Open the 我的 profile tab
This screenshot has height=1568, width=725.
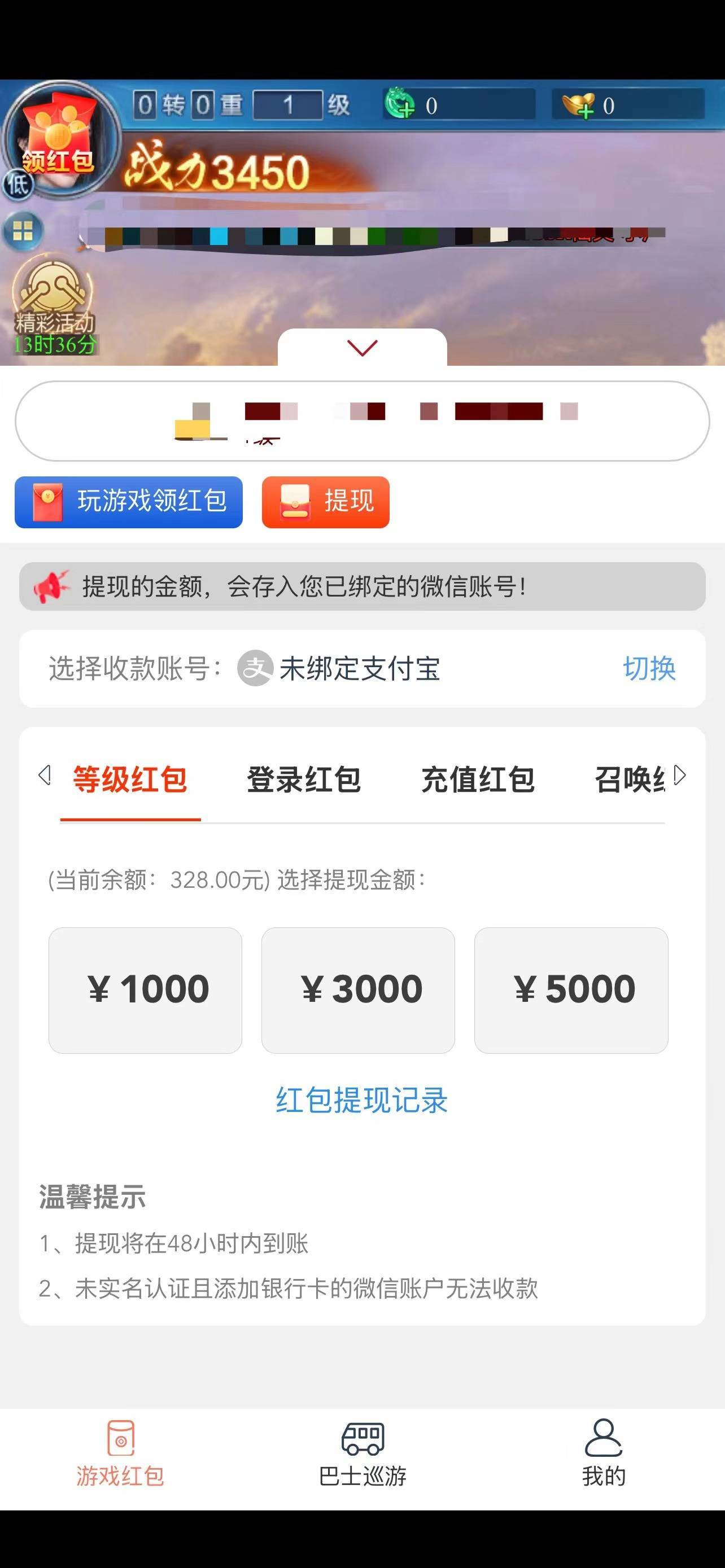click(603, 1455)
